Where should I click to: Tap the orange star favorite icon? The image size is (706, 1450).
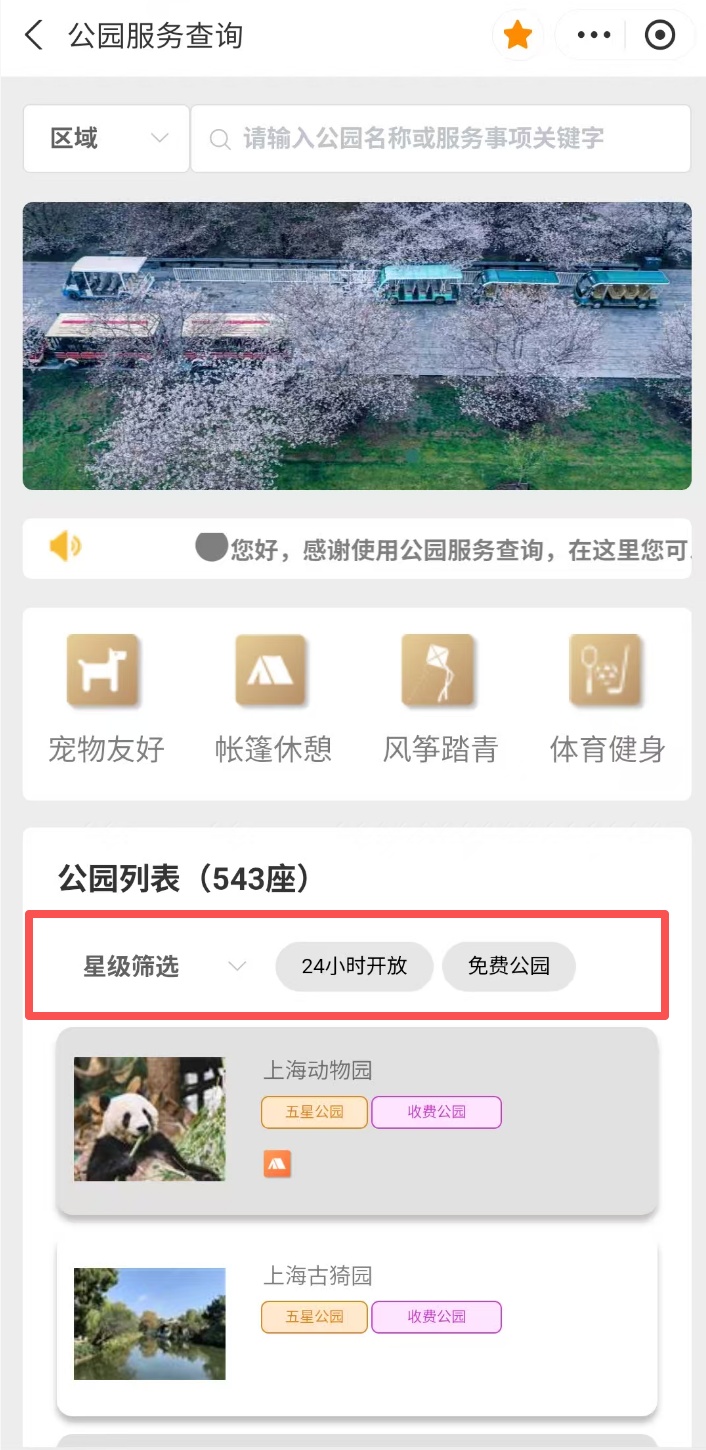[x=517, y=36]
